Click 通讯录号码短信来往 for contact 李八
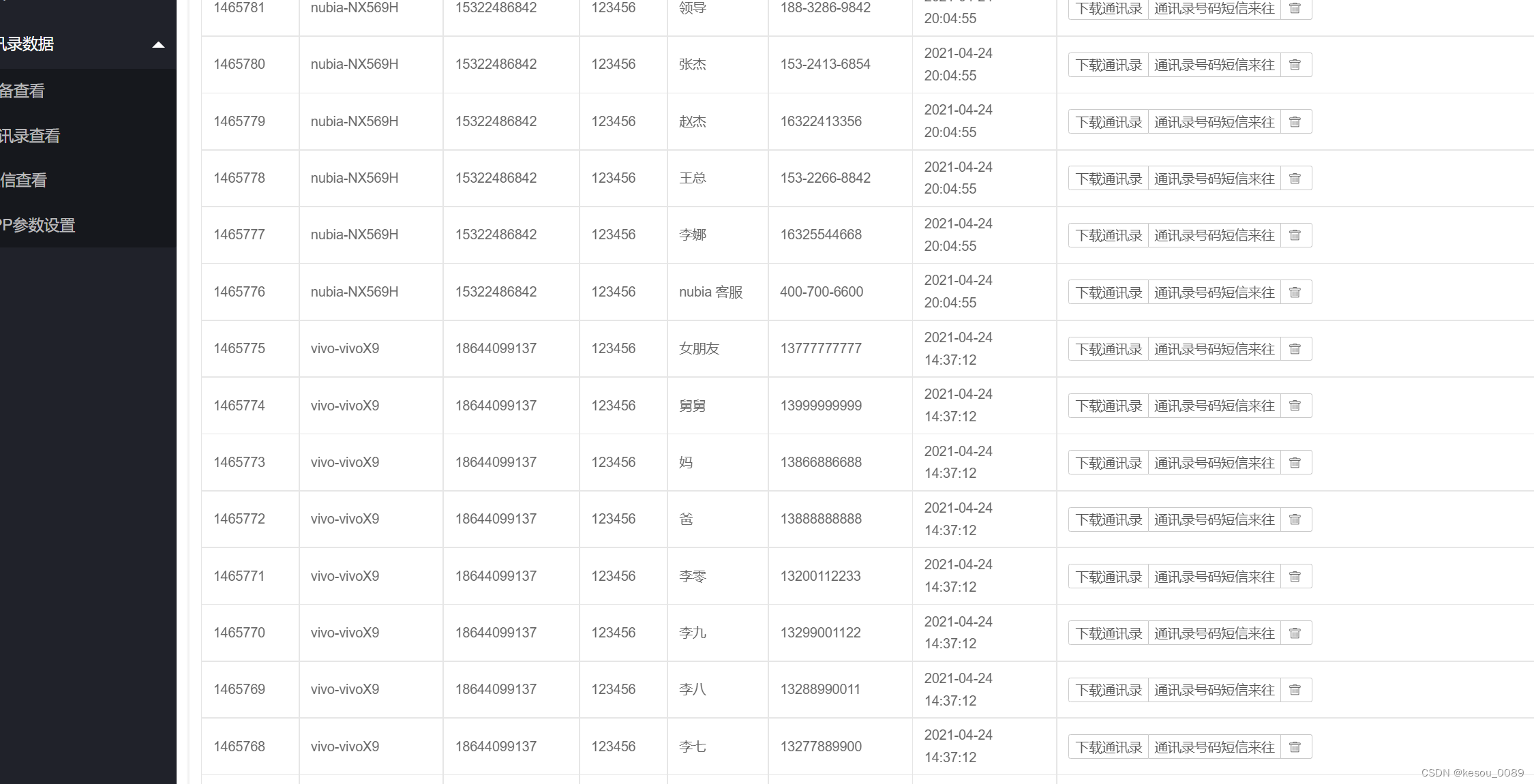Screen dimensions: 1534x784 [x=1214, y=690]
